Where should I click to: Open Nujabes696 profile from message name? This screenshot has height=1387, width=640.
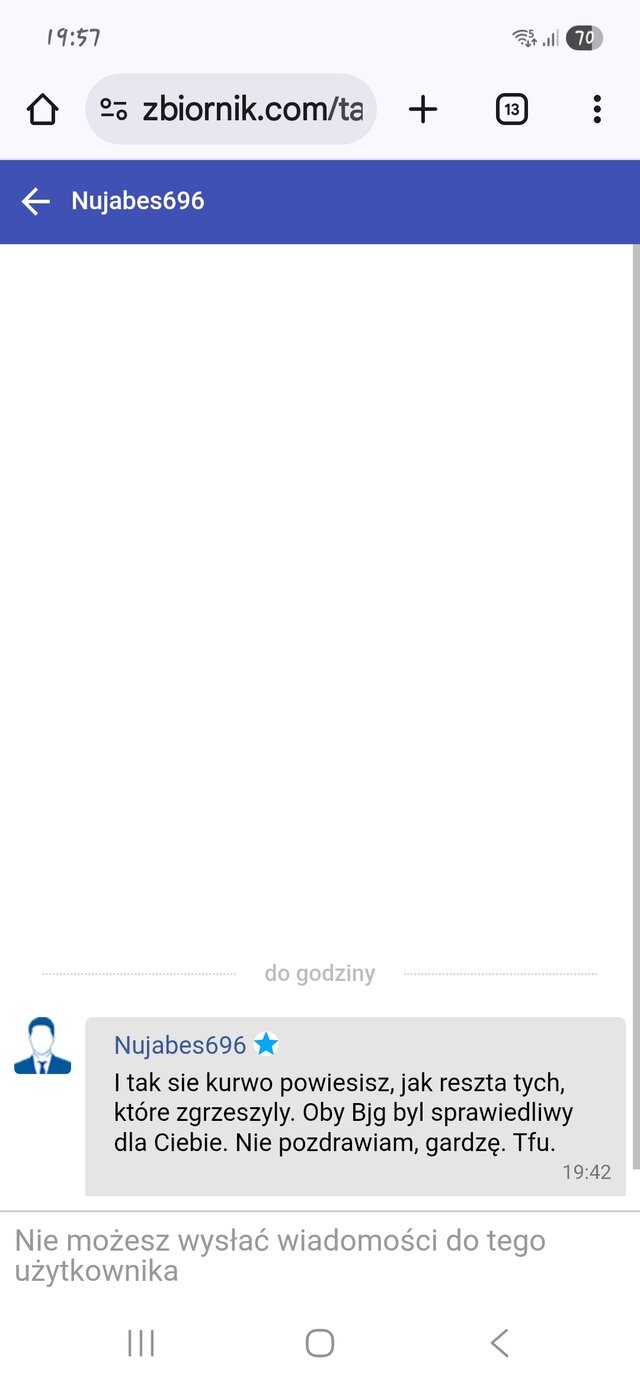coord(180,1046)
